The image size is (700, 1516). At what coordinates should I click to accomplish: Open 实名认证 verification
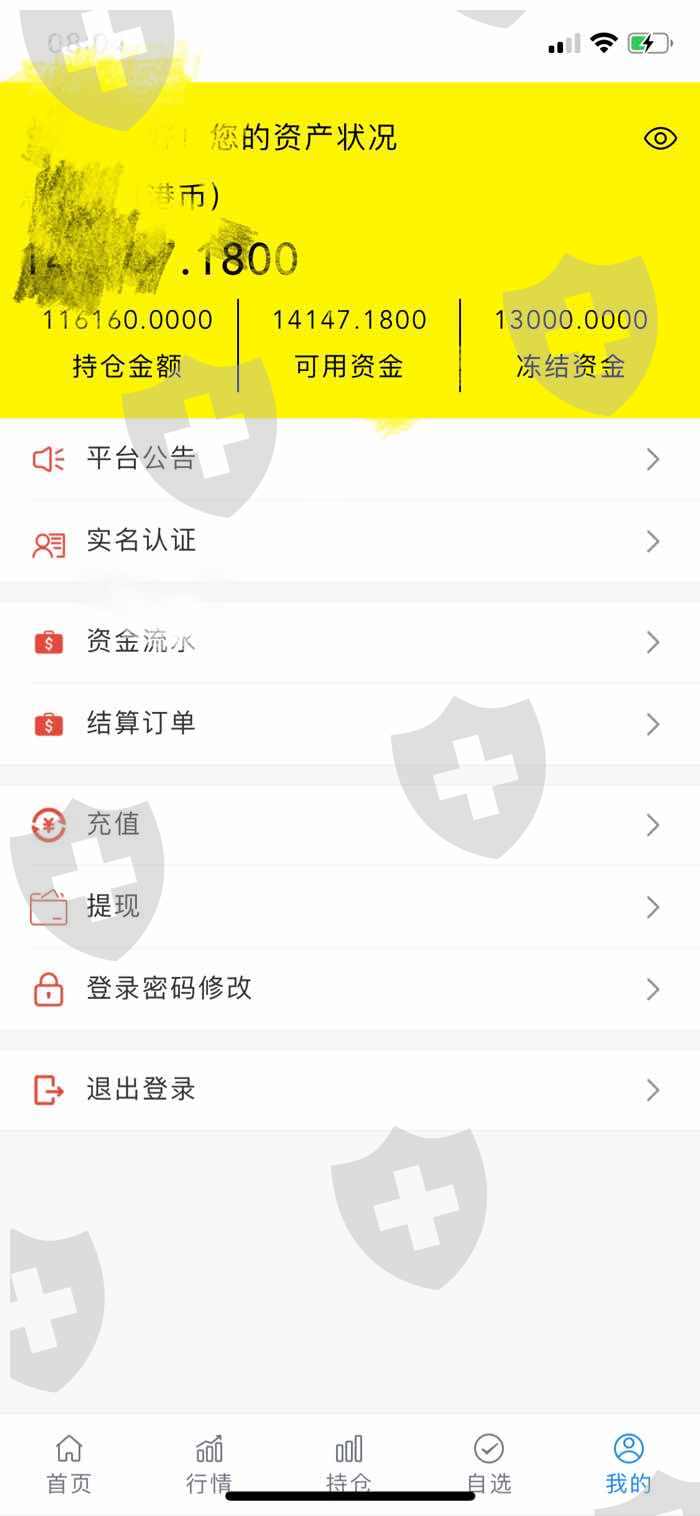point(350,541)
